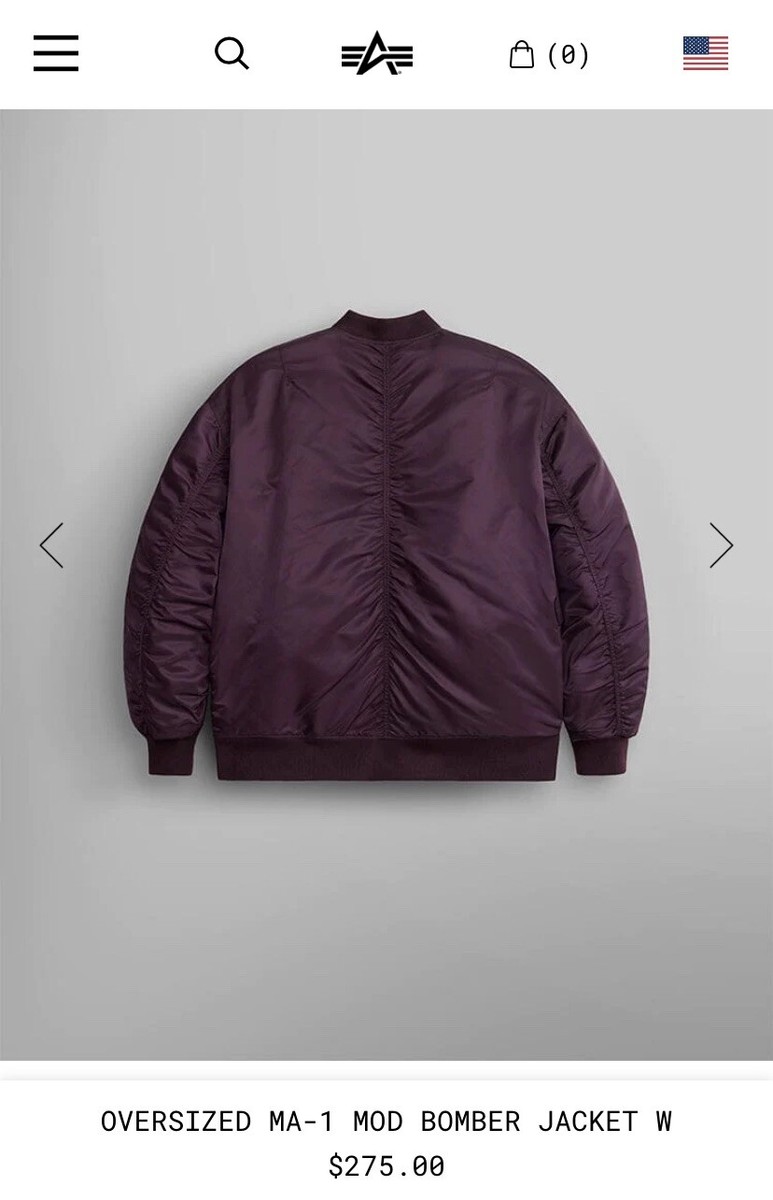
Task: Go back in carousel with left chevron
Action: coord(52,545)
